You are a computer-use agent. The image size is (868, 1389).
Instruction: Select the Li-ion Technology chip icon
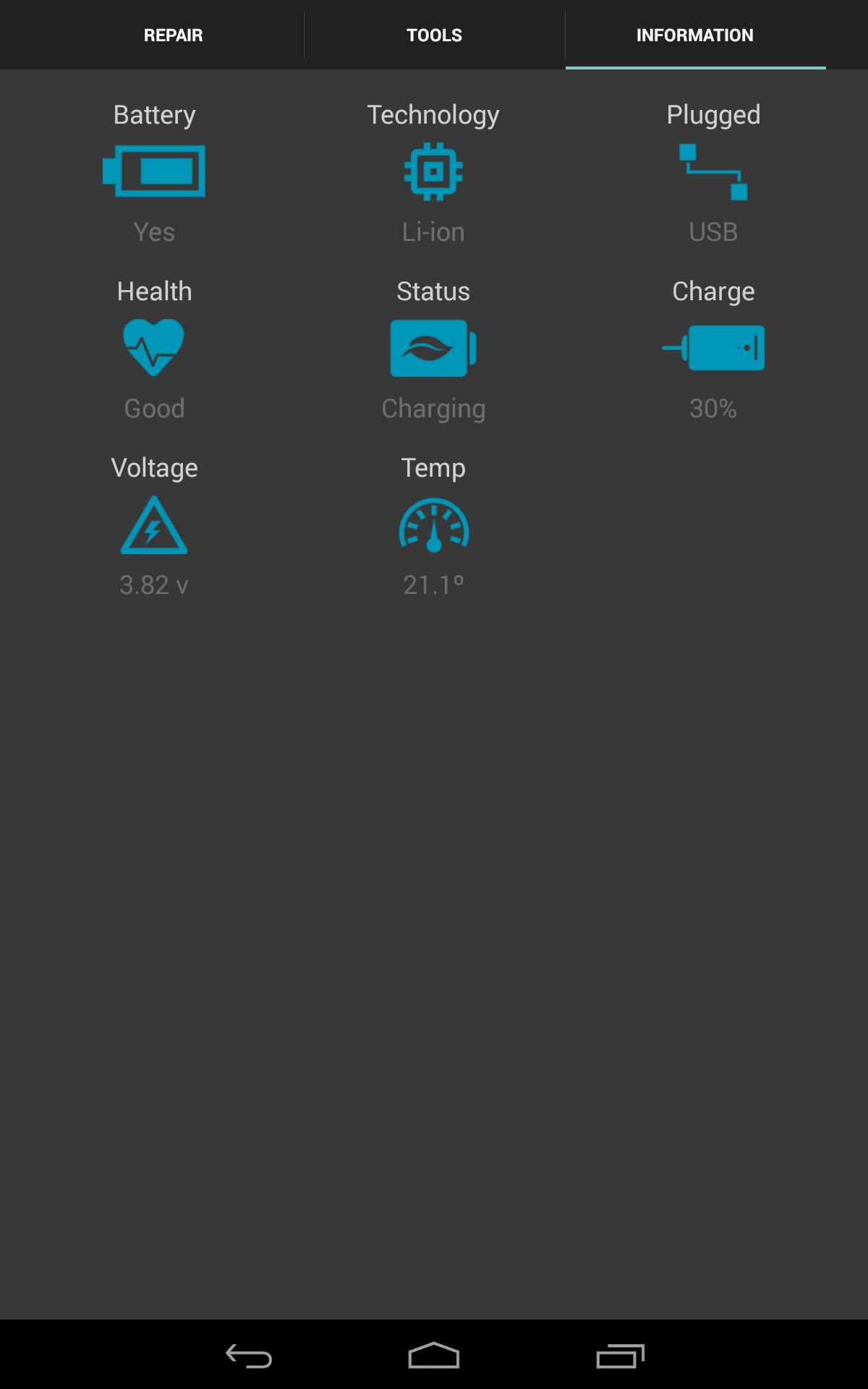433,171
